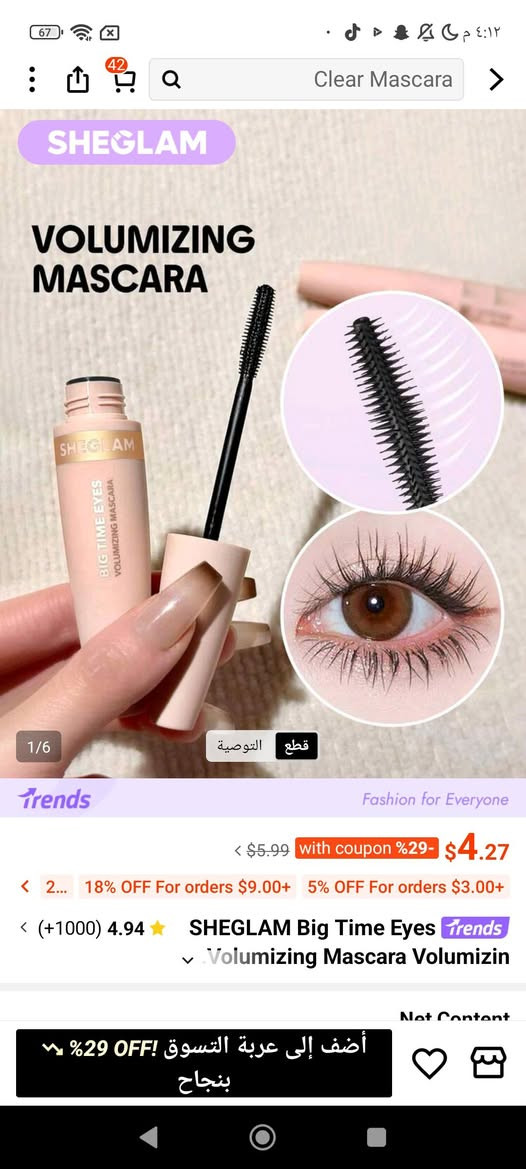Open the store page icon

coord(489,1062)
